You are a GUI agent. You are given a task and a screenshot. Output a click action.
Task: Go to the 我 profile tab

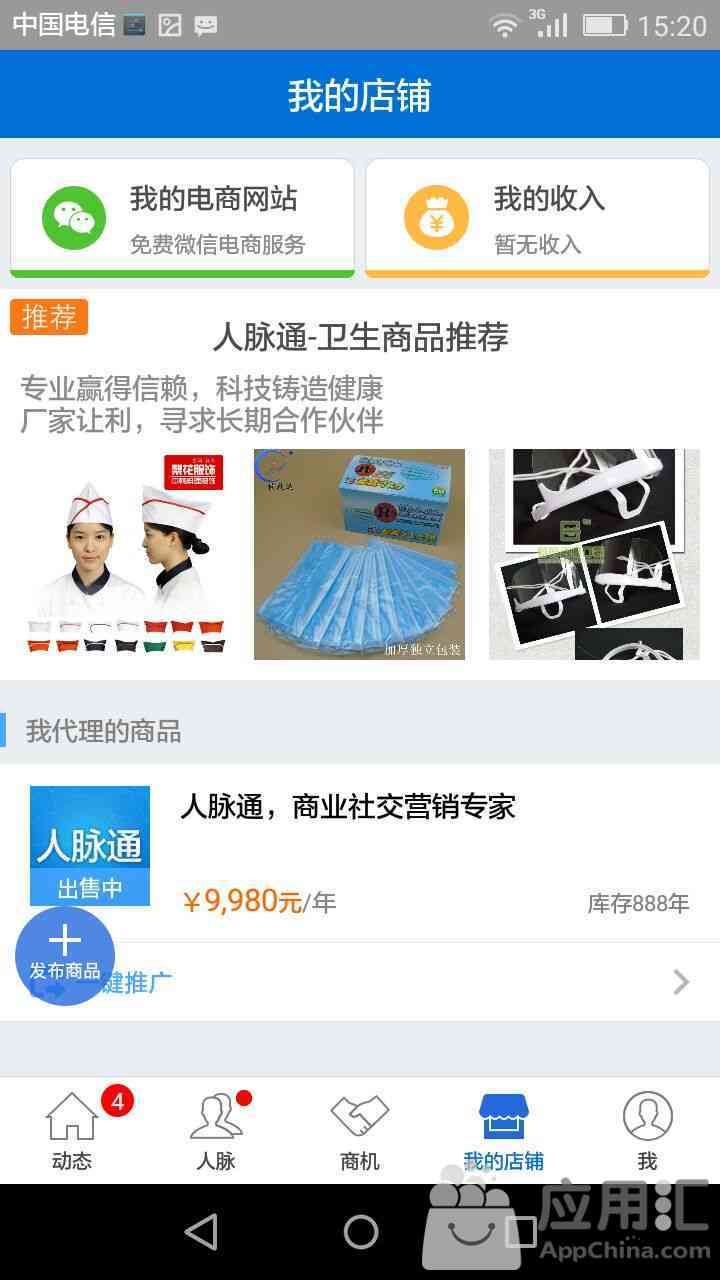(647, 1132)
